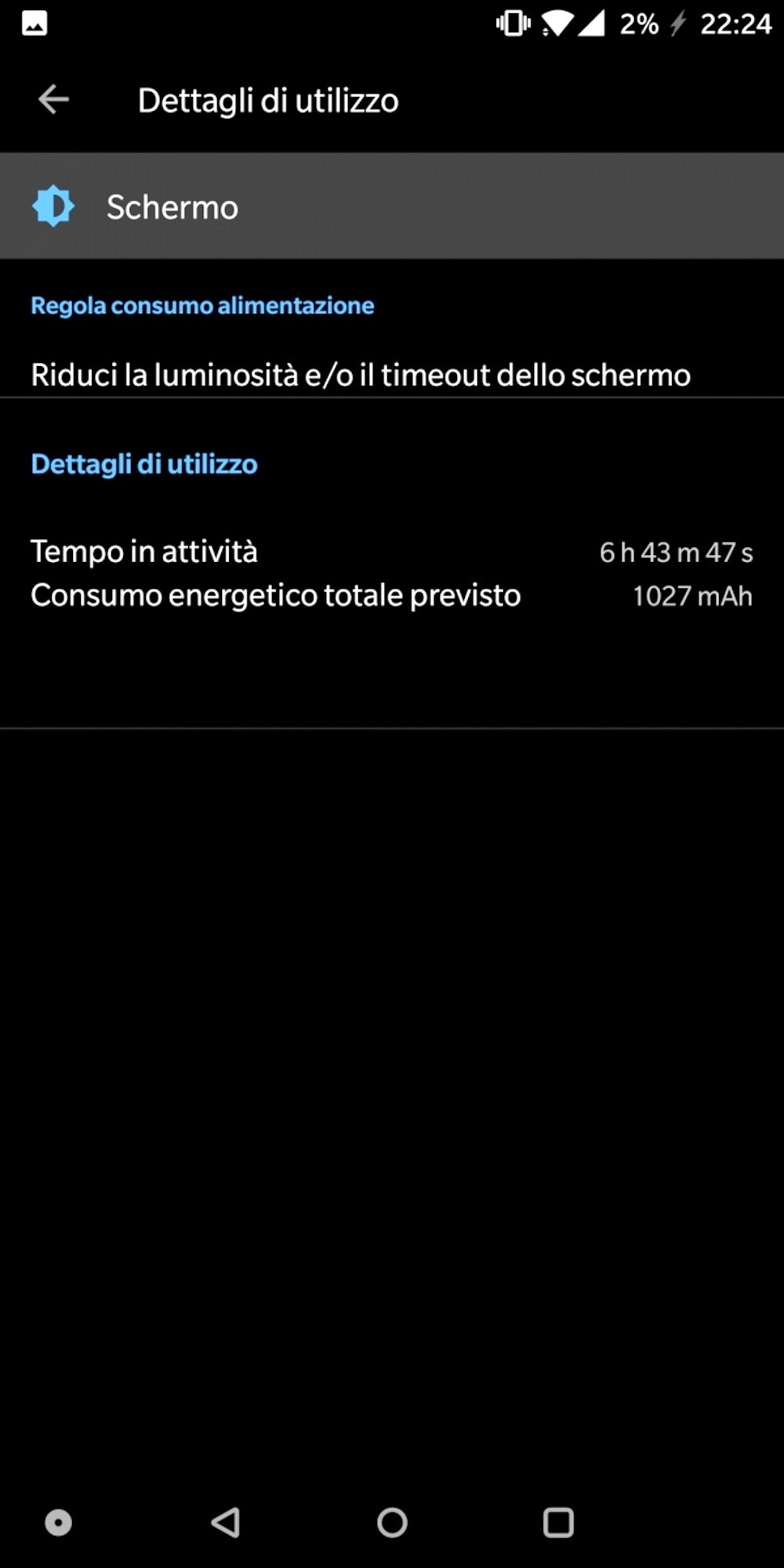
Task: Open the reduce brightness and screen timeout option
Action: click(361, 375)
